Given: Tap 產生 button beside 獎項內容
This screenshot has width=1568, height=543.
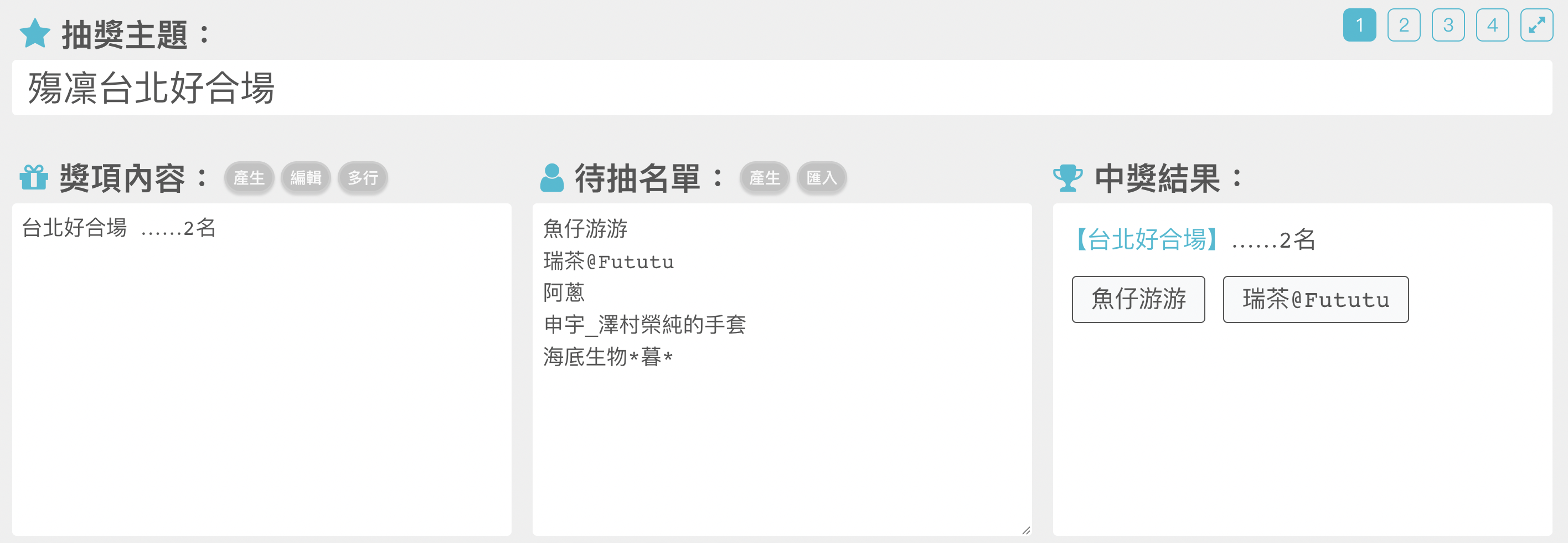Looking at the screenshot, I should [249, 178].
